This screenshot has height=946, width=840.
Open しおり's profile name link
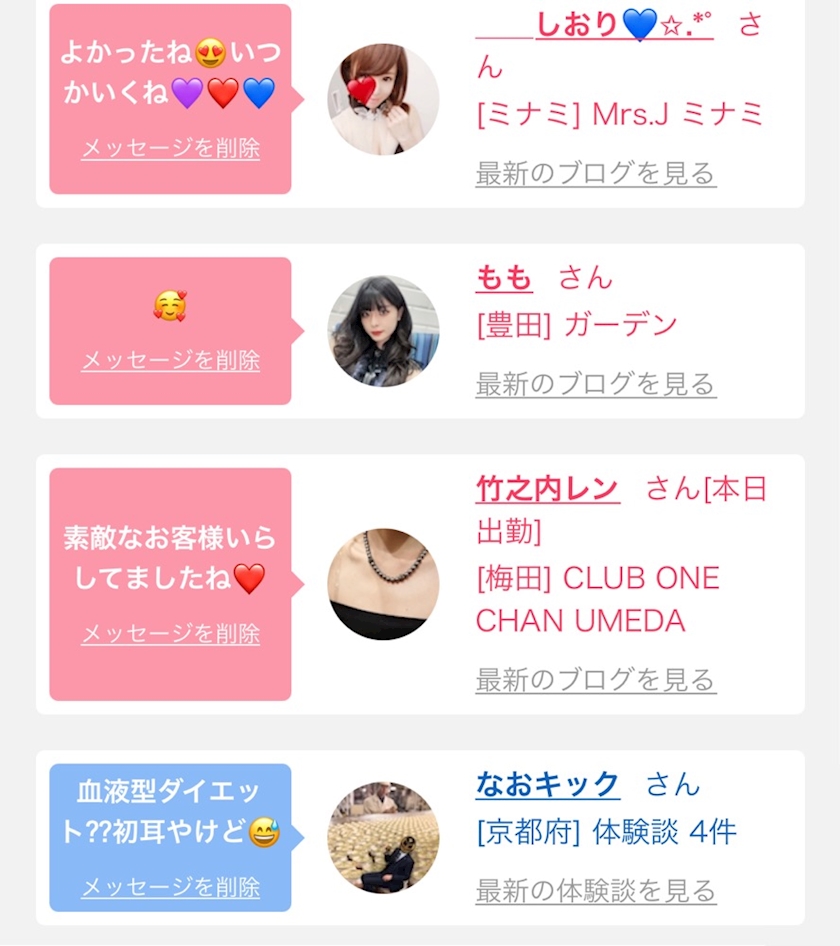tap(594, 26)
